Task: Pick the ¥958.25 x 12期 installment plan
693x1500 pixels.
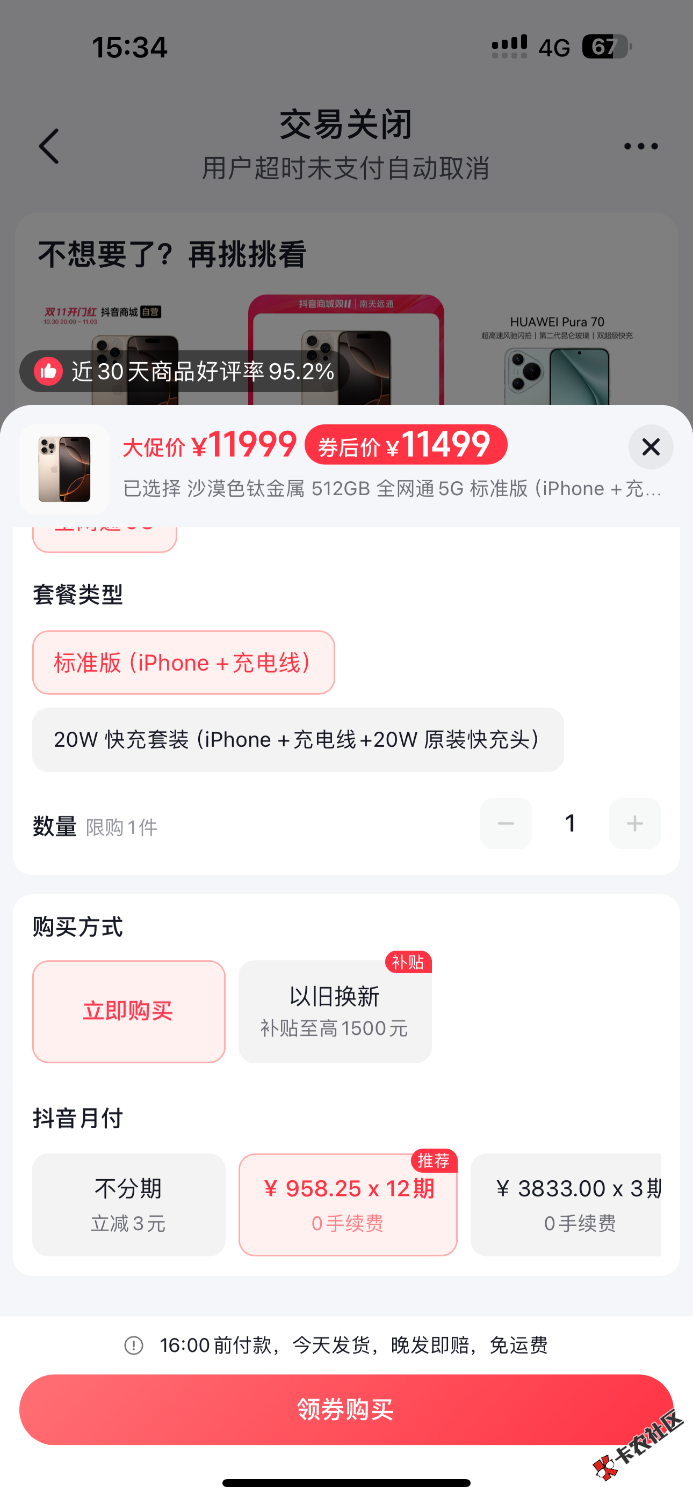Action: click(347, 1204)
